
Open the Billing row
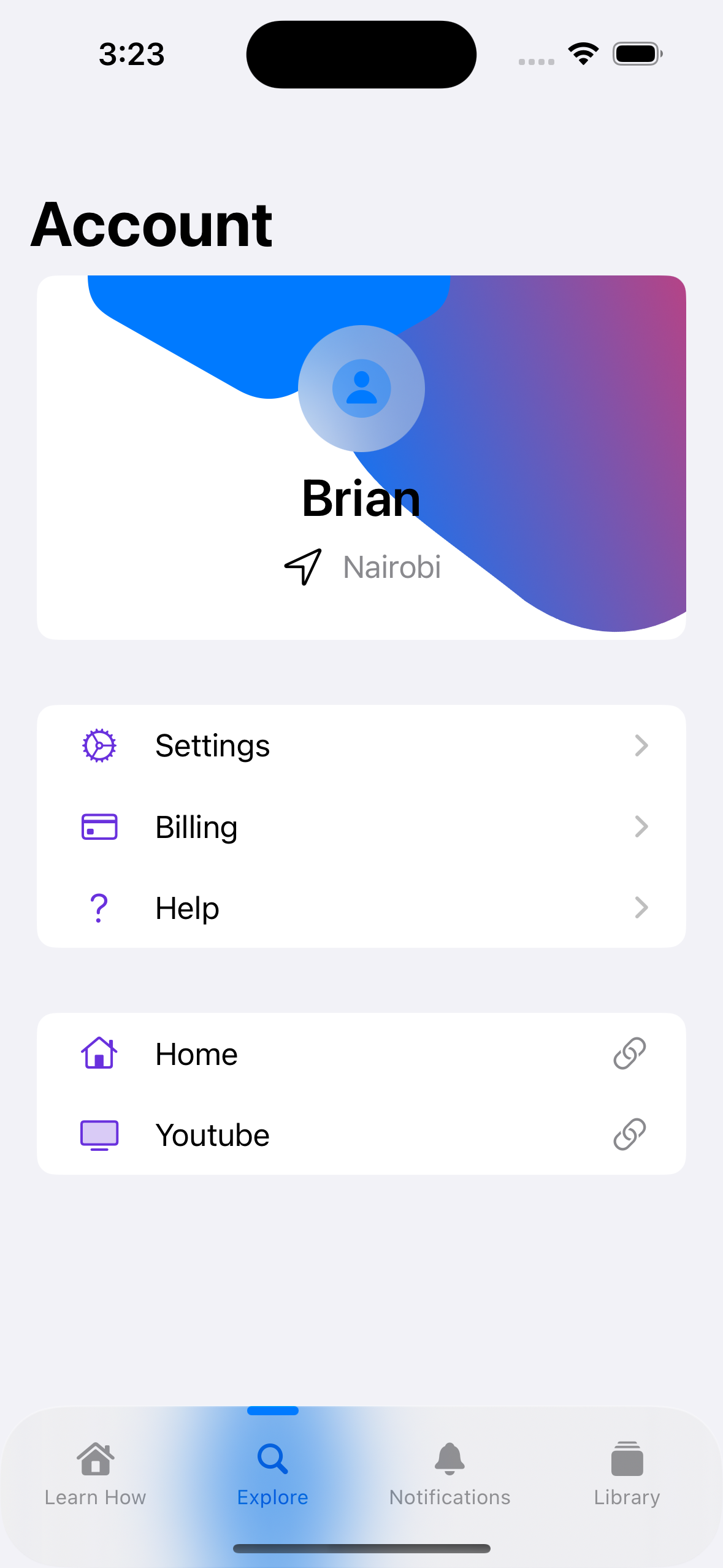pos(361,827)
